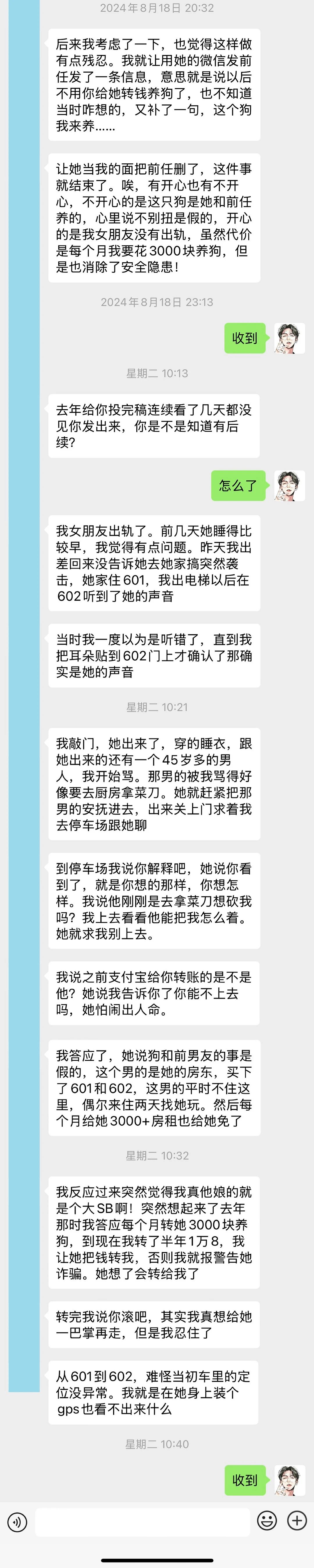Open the plus attachment menu

click(297, 1521)
